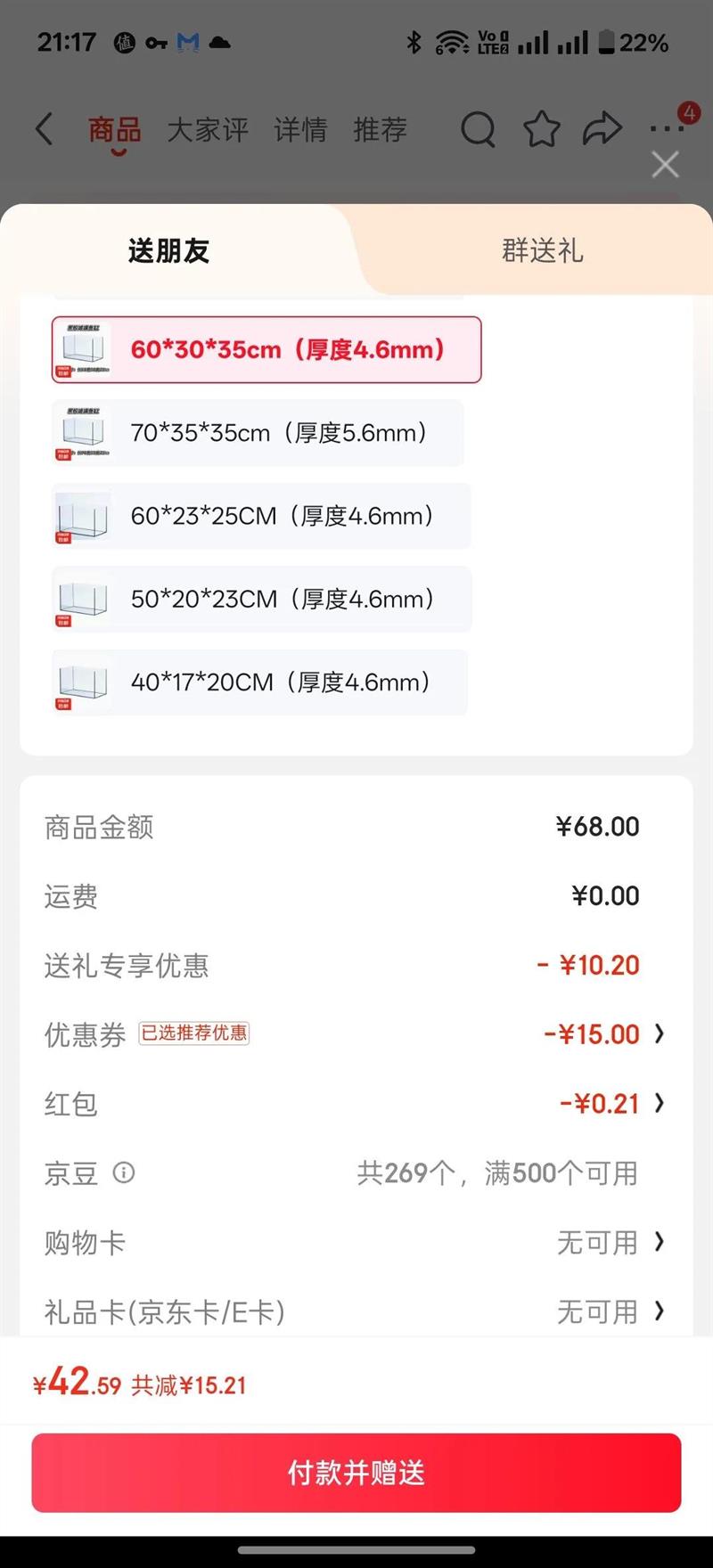This screenshot has width=713, height=1568.
Task: Switch to the 大家评 tab
Action: pos(208,130)
